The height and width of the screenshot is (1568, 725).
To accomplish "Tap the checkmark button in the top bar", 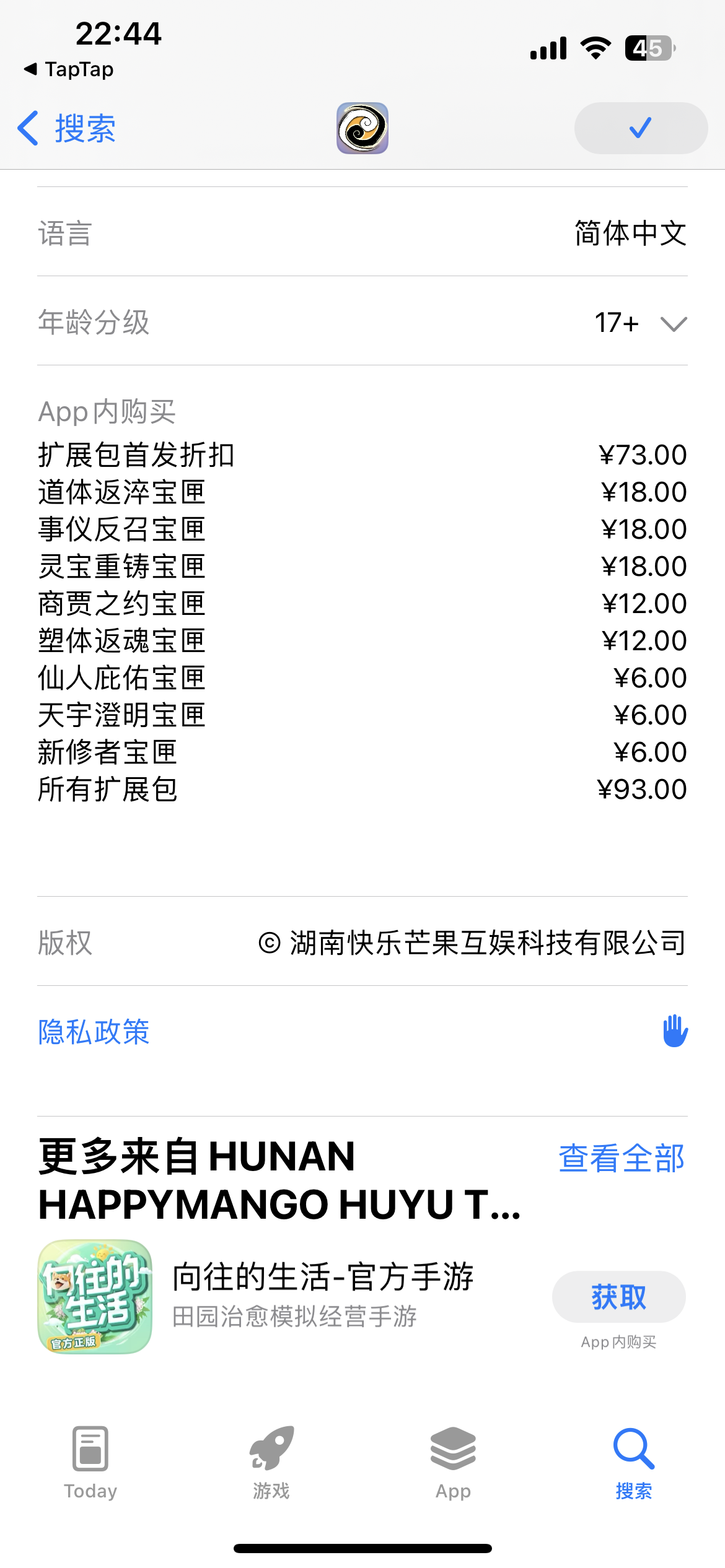I will point(640,128).
